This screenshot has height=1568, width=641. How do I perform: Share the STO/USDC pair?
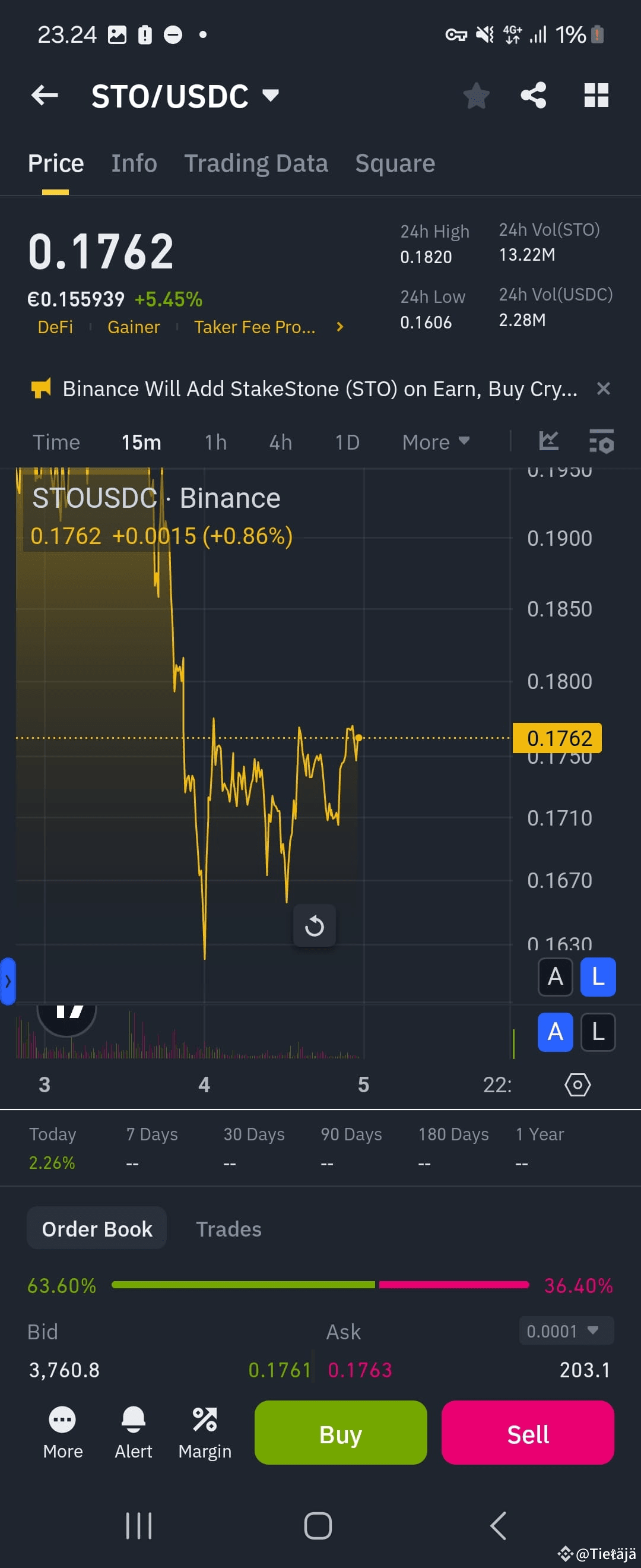click(x=534, y=95)
